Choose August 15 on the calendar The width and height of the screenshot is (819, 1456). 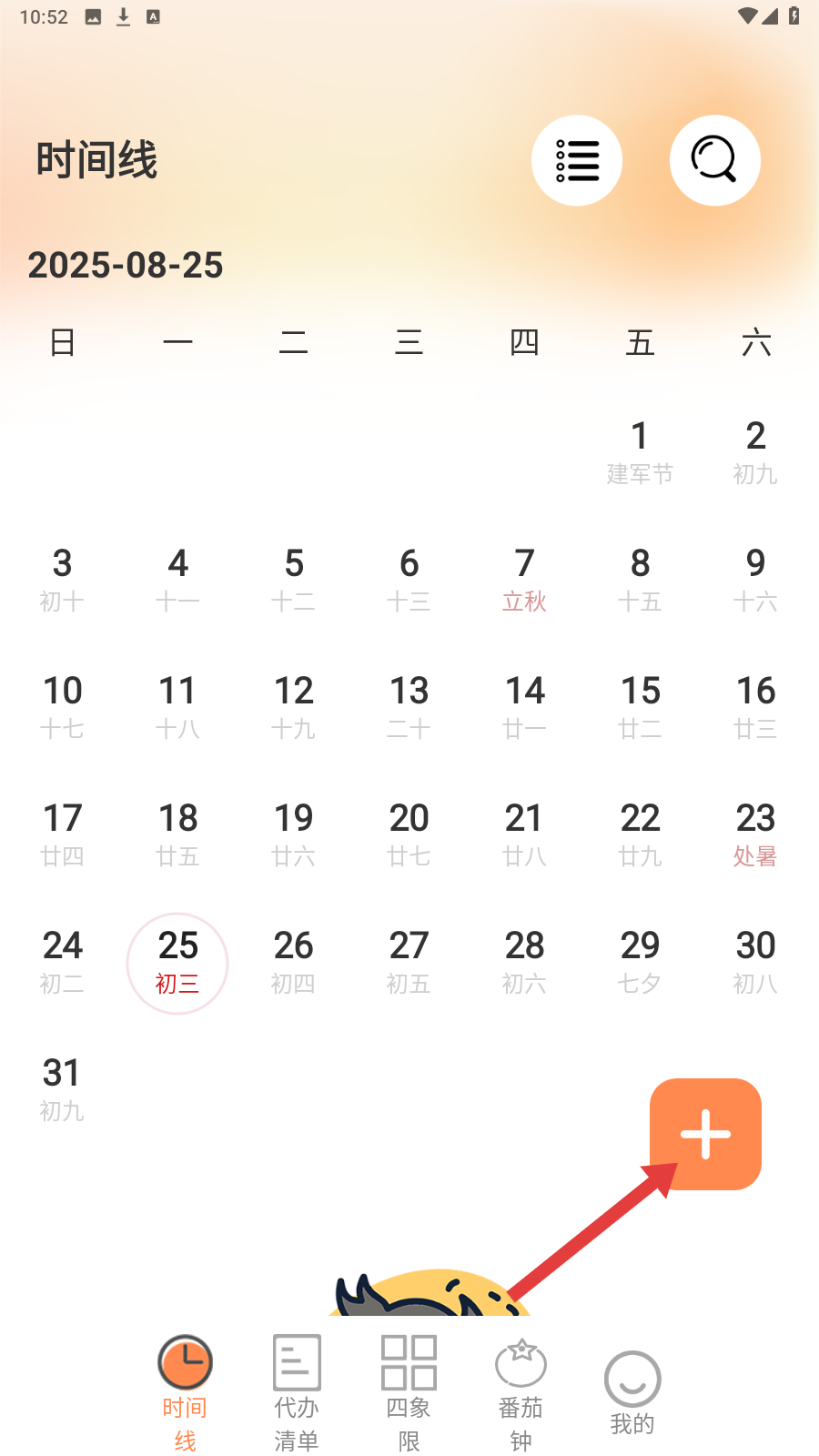coord(640,706)
